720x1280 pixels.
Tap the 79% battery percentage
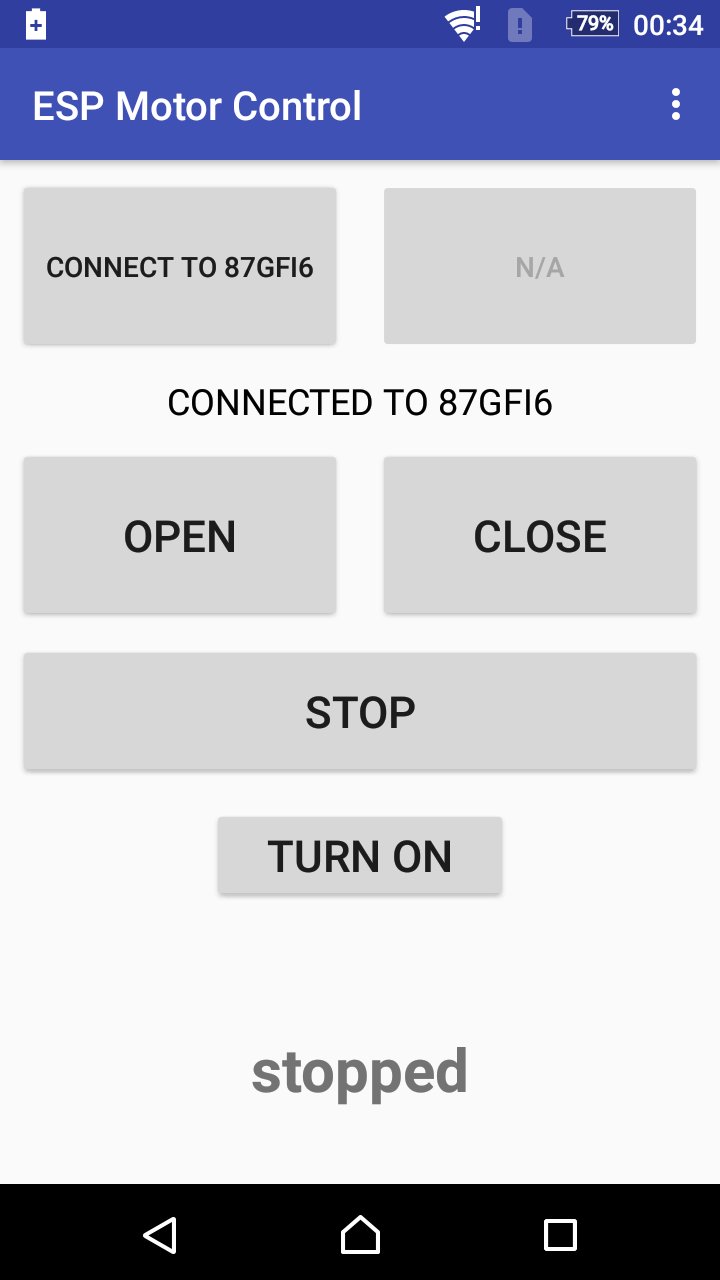click(x=594, y=23)
